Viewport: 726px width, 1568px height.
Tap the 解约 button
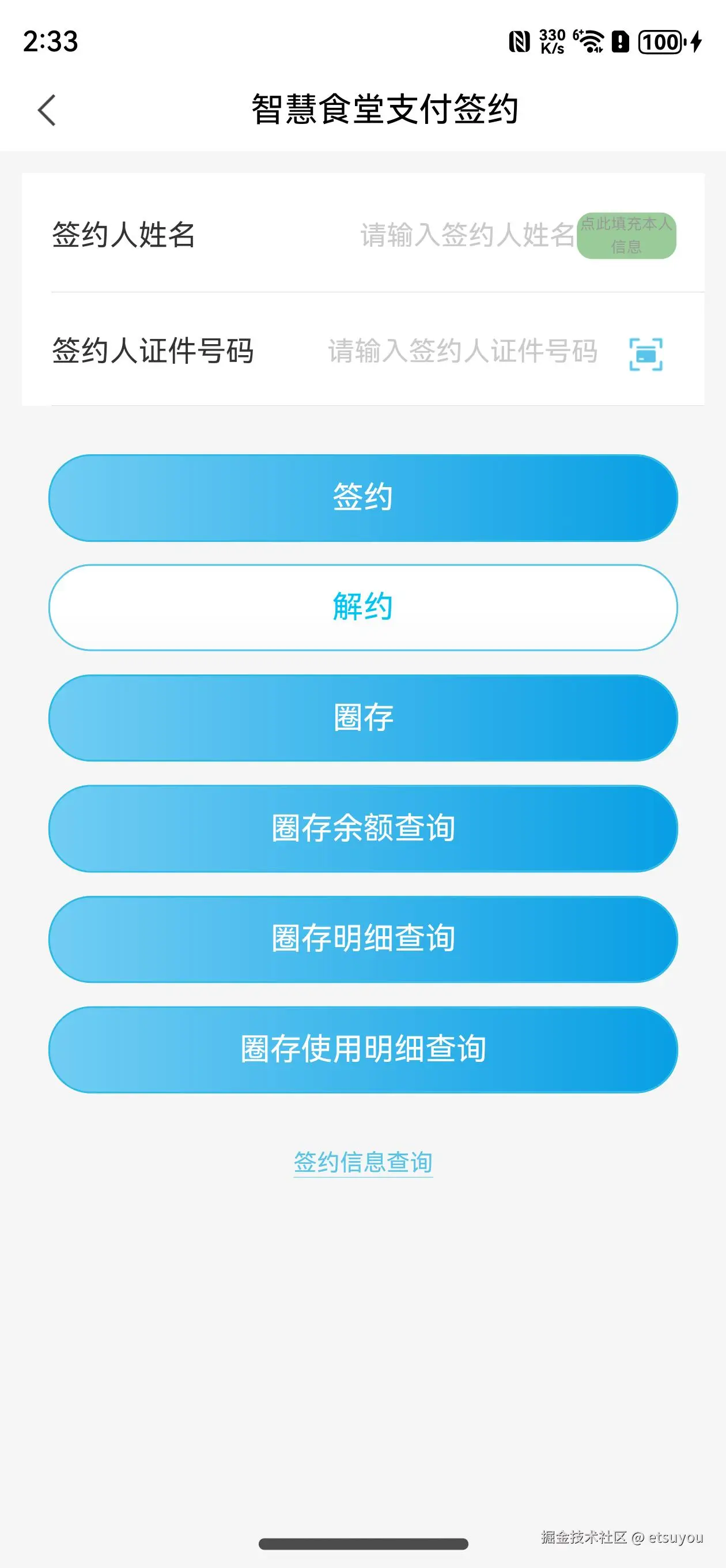coord(362,607)
